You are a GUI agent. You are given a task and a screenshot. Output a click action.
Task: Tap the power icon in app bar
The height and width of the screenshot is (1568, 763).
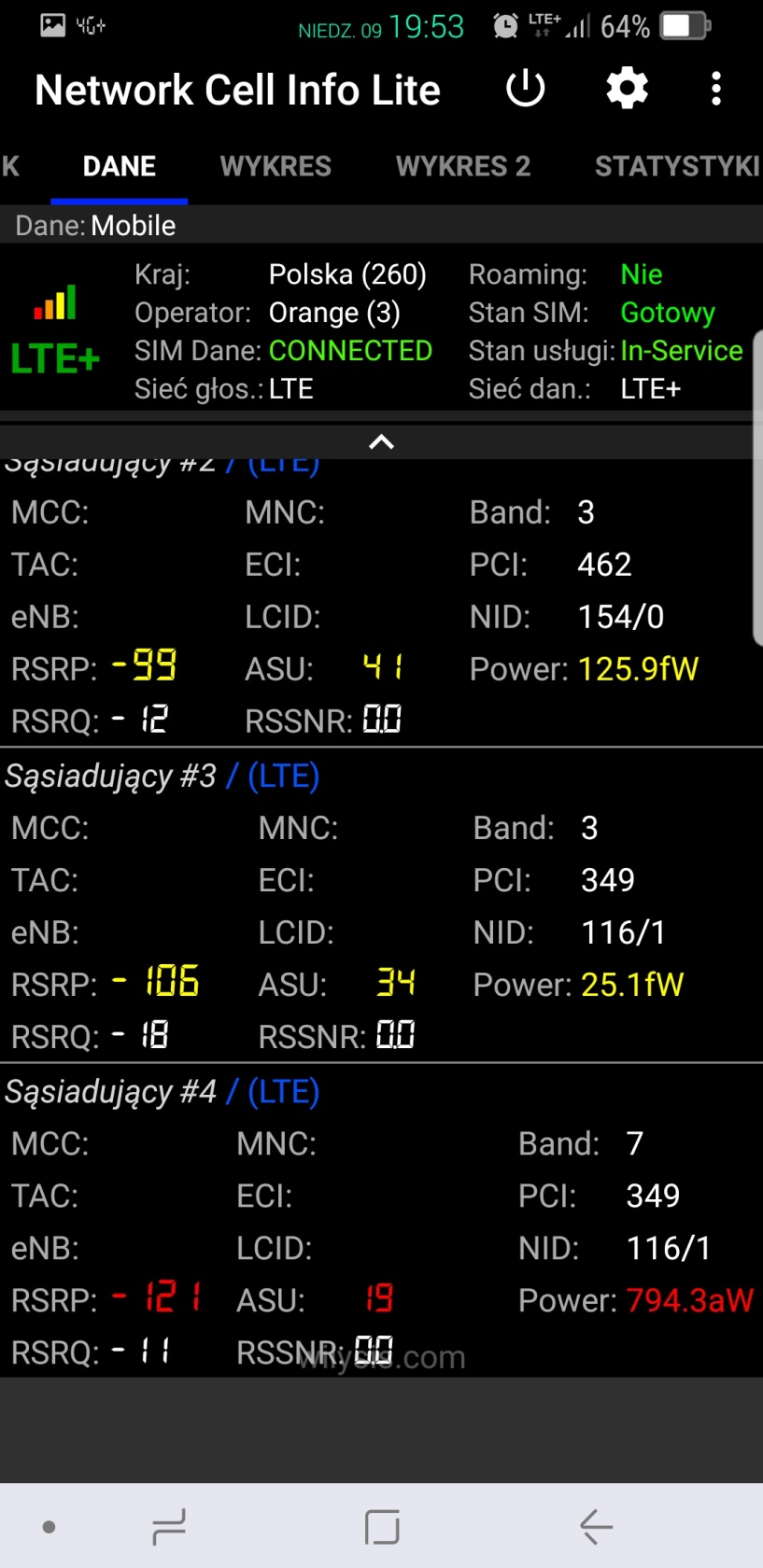[525, 89]
